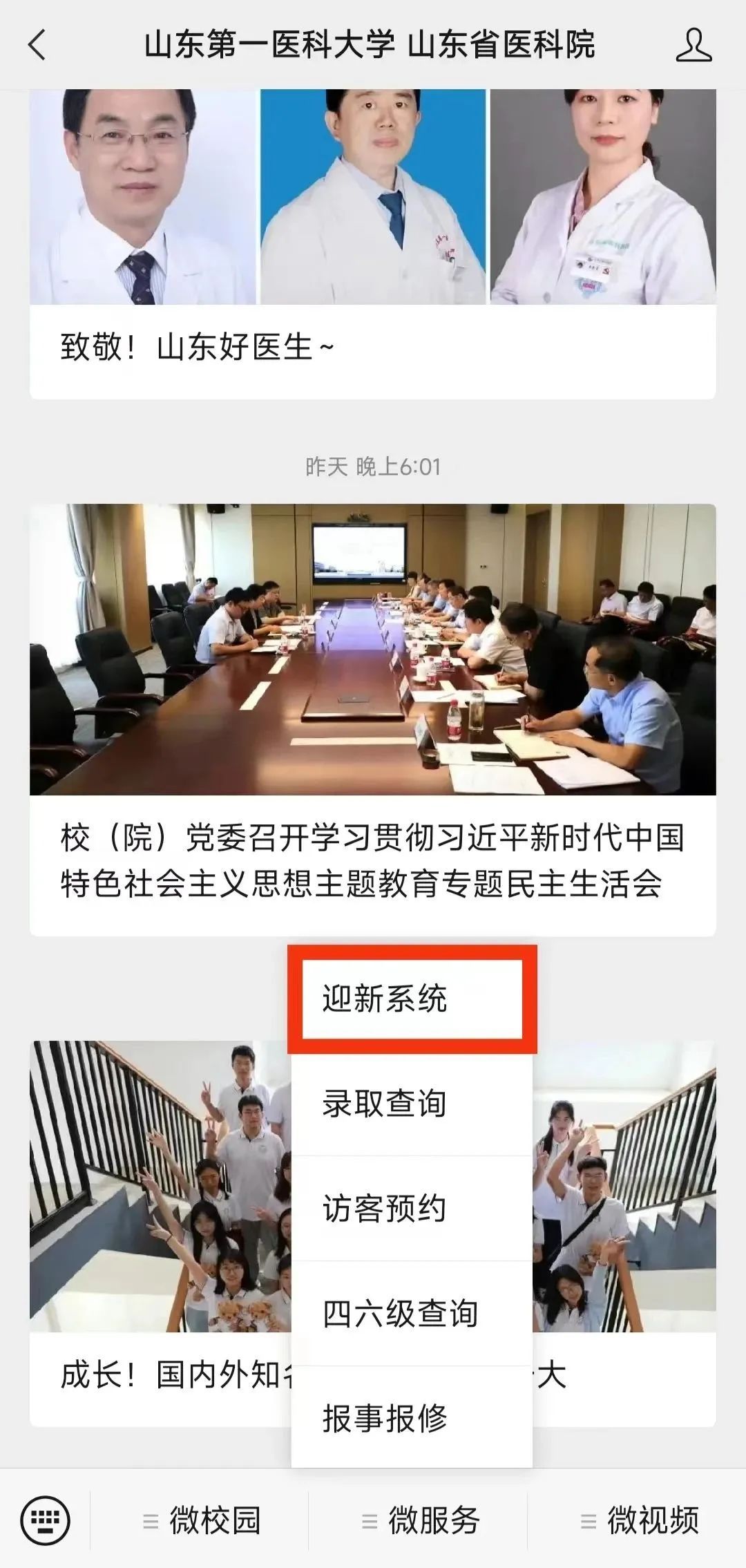This screenshot has width=746, height=1568.
Task: Switch to keyboard input mode
Action: point(46,1520)
